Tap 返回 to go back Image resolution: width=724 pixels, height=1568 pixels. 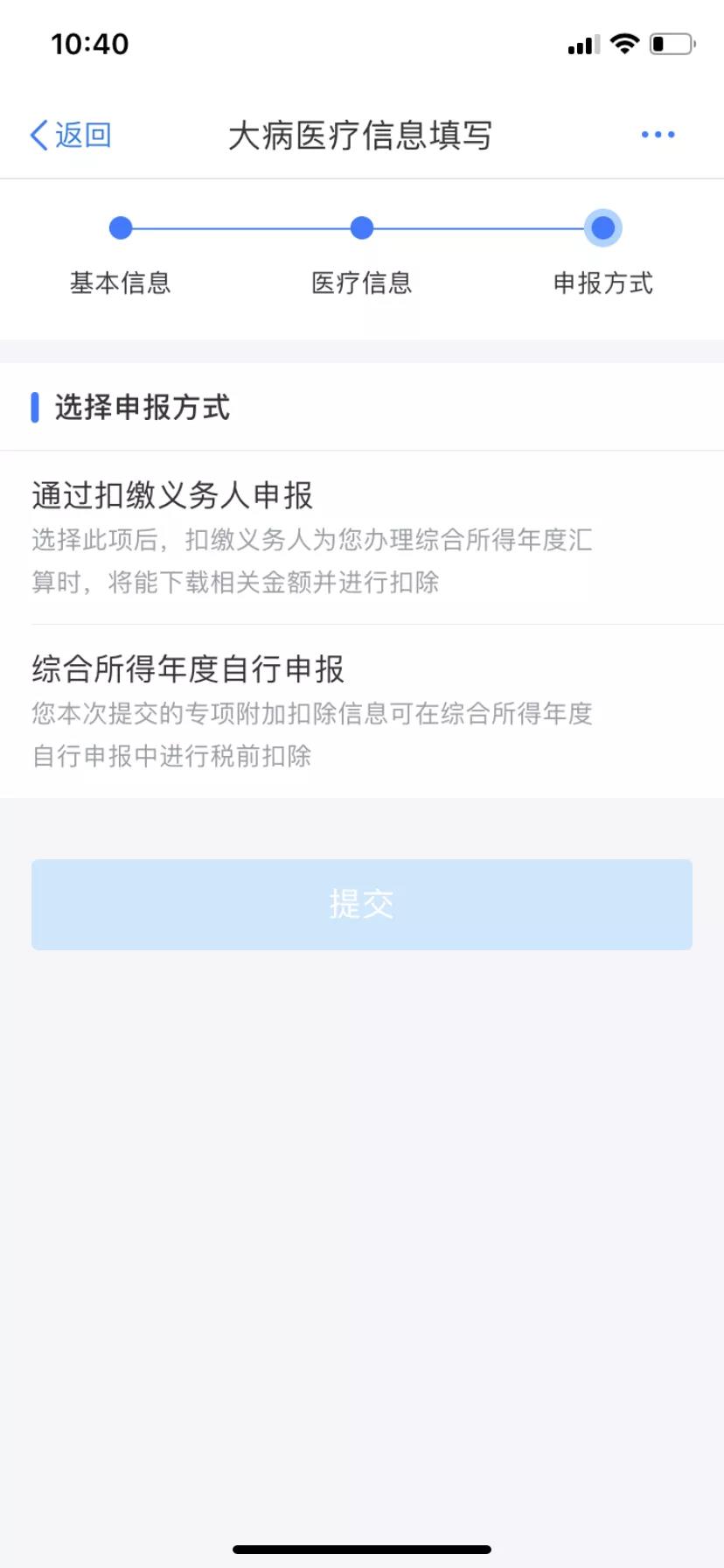coord(80,134)
